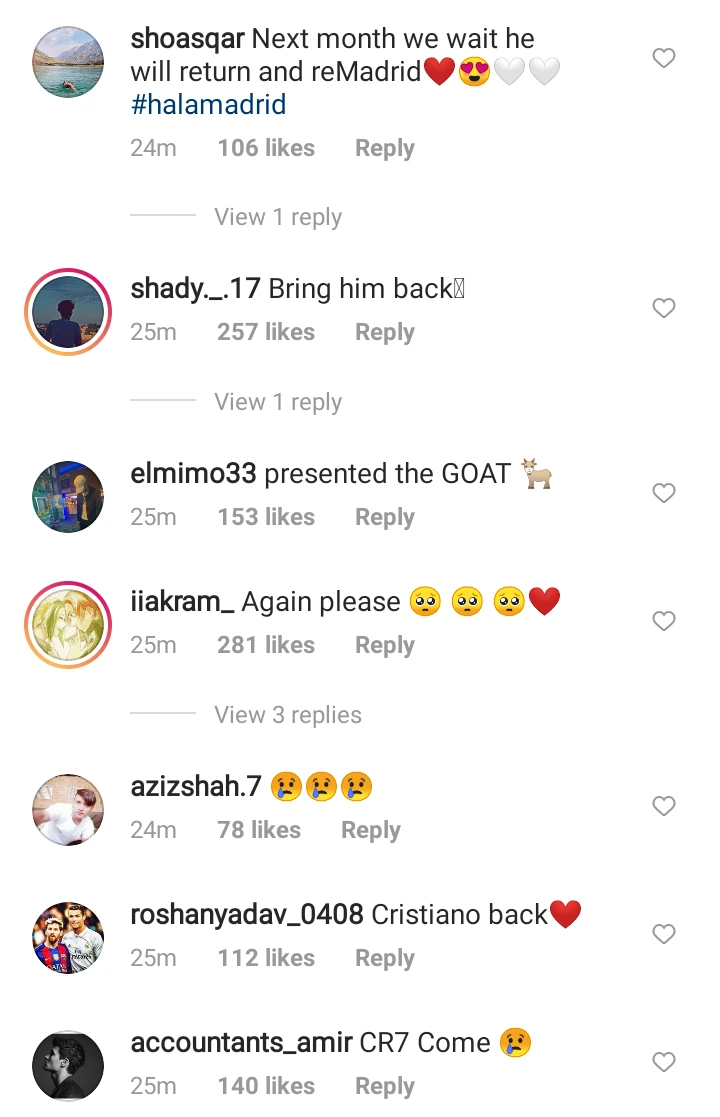Open the #halamadrid hashtag
The image size is (720, 1117).
(208, 105)
